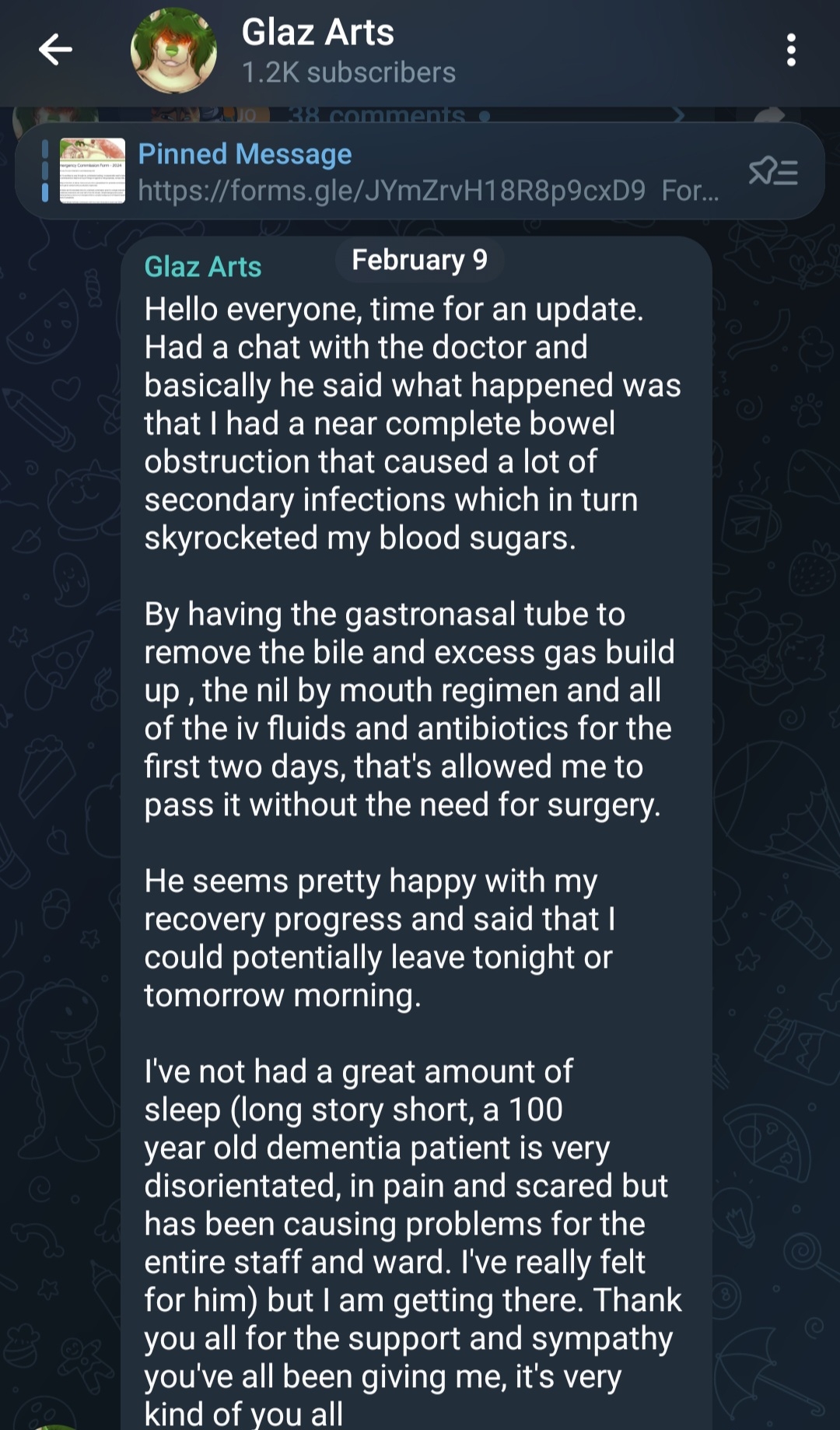The width and height of the screenshot is (840, 1430).
Task: Show the pinned messages list icon
Action: [x=772, y=171]
